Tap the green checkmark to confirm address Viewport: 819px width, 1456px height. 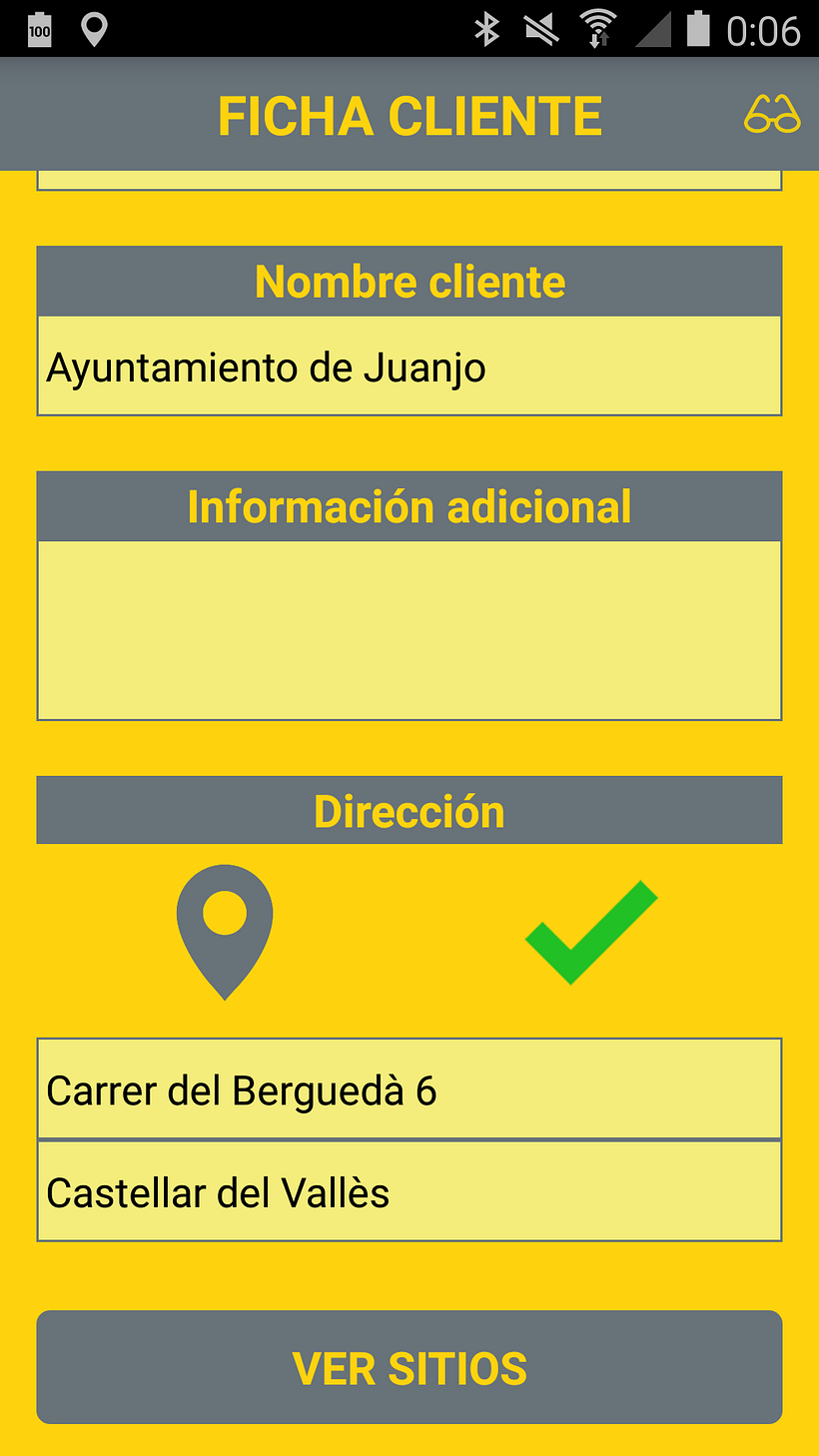[591, 932]
